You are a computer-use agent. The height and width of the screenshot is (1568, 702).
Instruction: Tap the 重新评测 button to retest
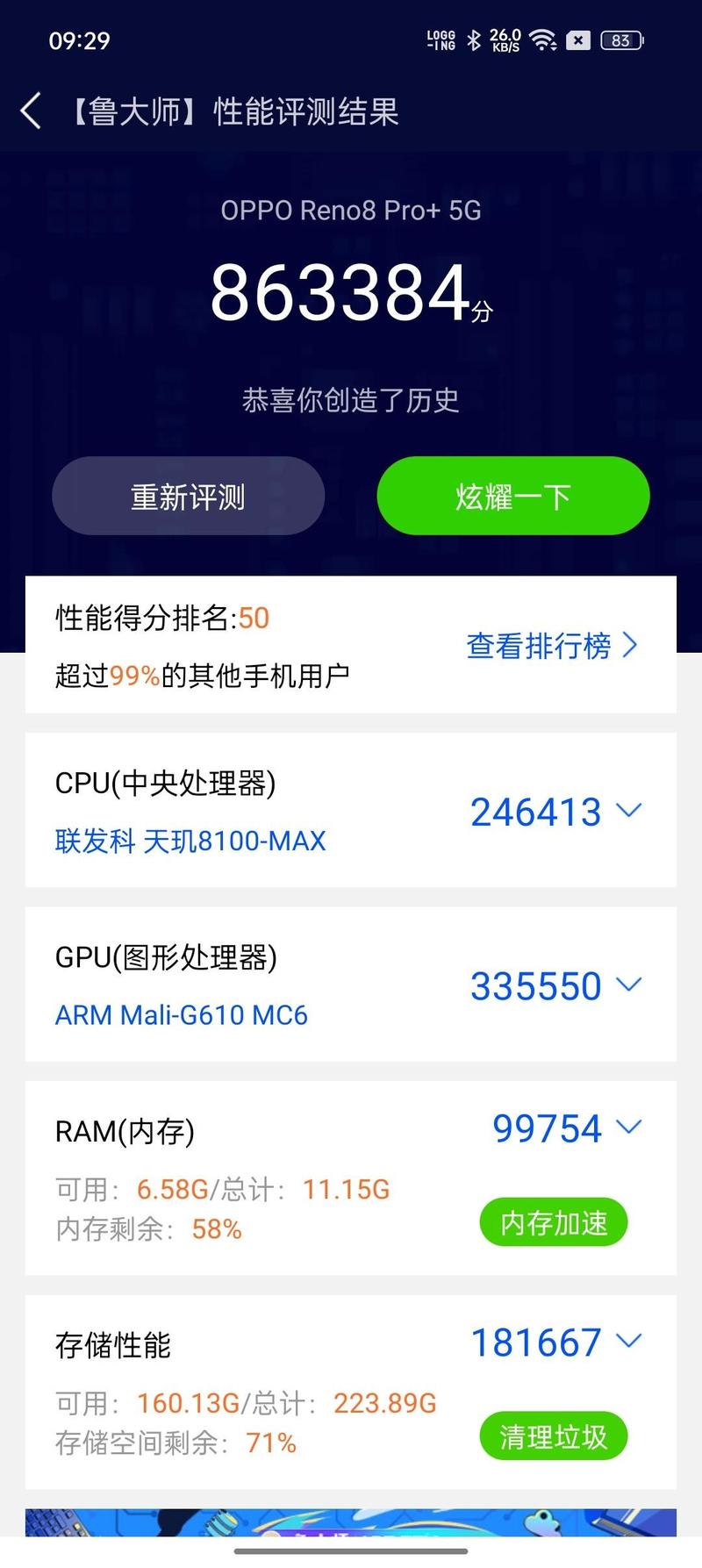[x=189, y=496]
